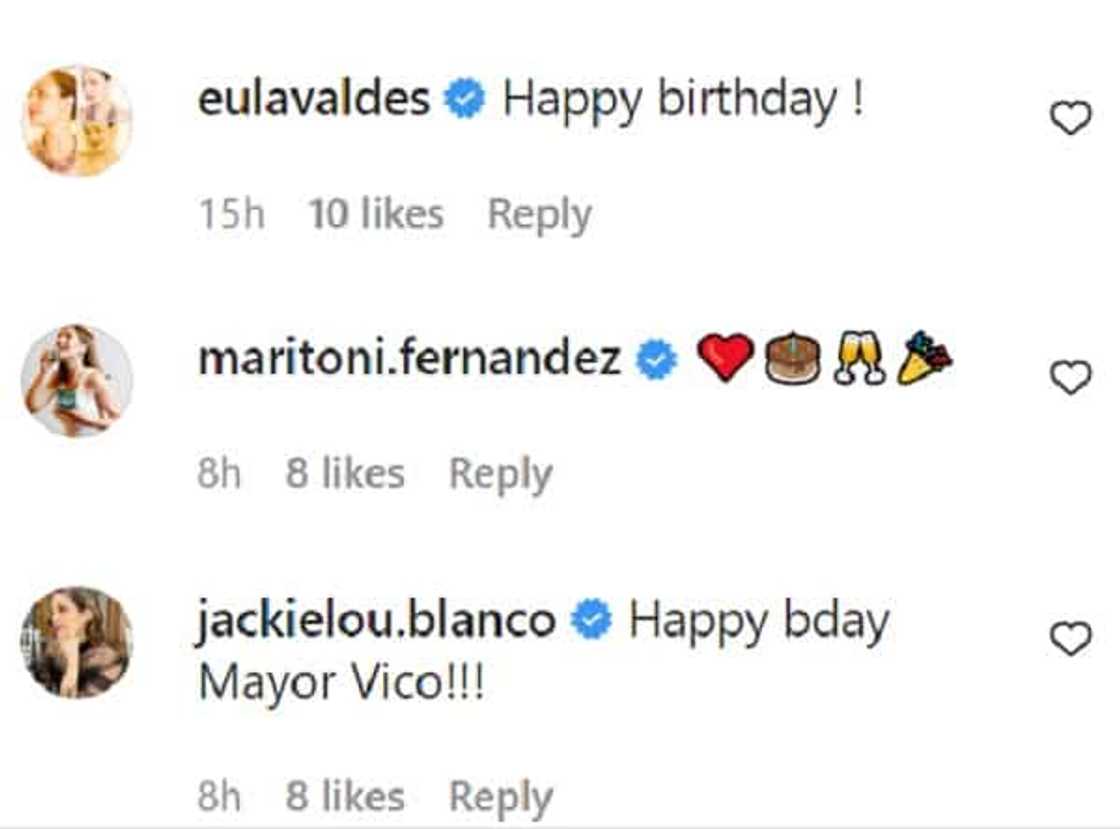
Task: See the 10 likes on eulavaldes' comment
Action: tap(376, 214)
